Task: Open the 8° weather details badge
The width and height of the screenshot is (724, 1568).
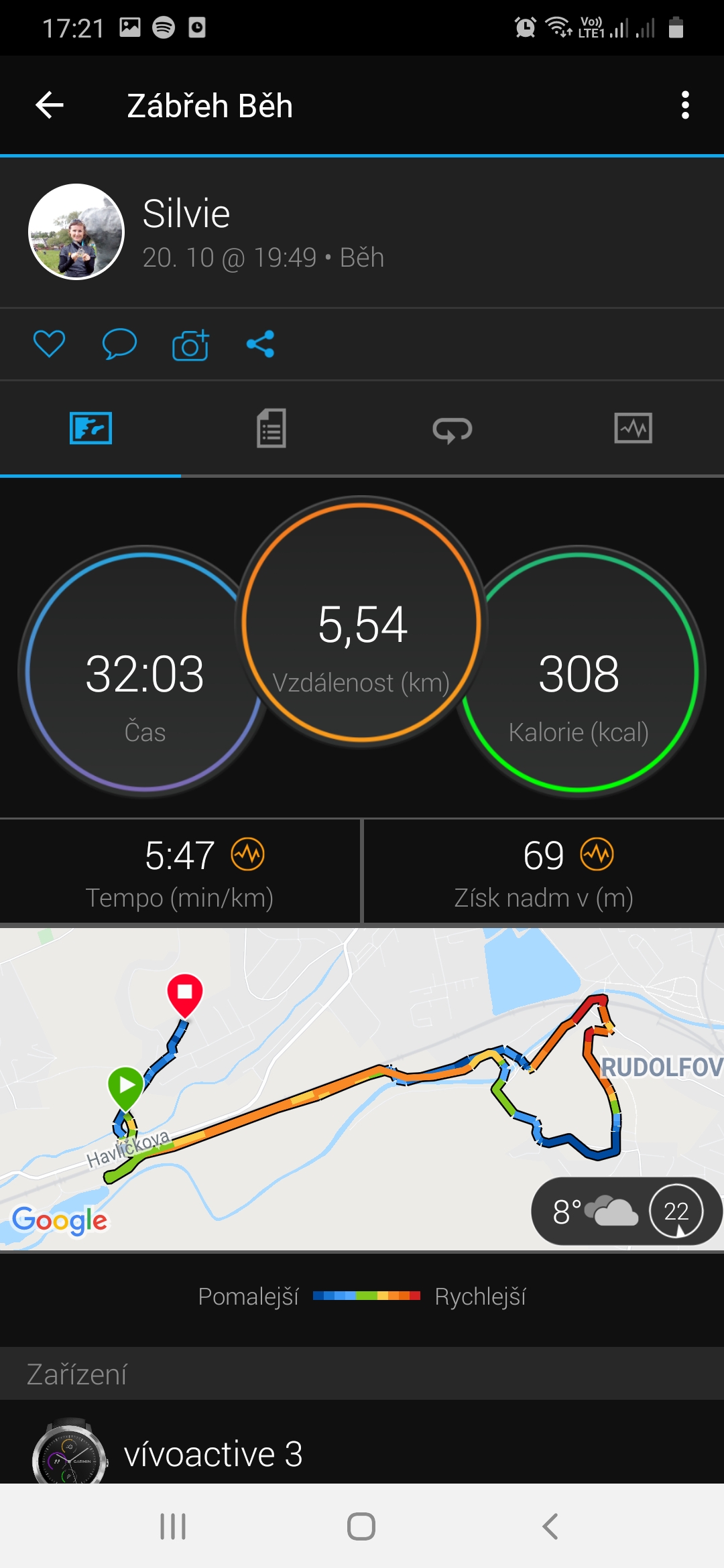Action: click(627, 1211)
